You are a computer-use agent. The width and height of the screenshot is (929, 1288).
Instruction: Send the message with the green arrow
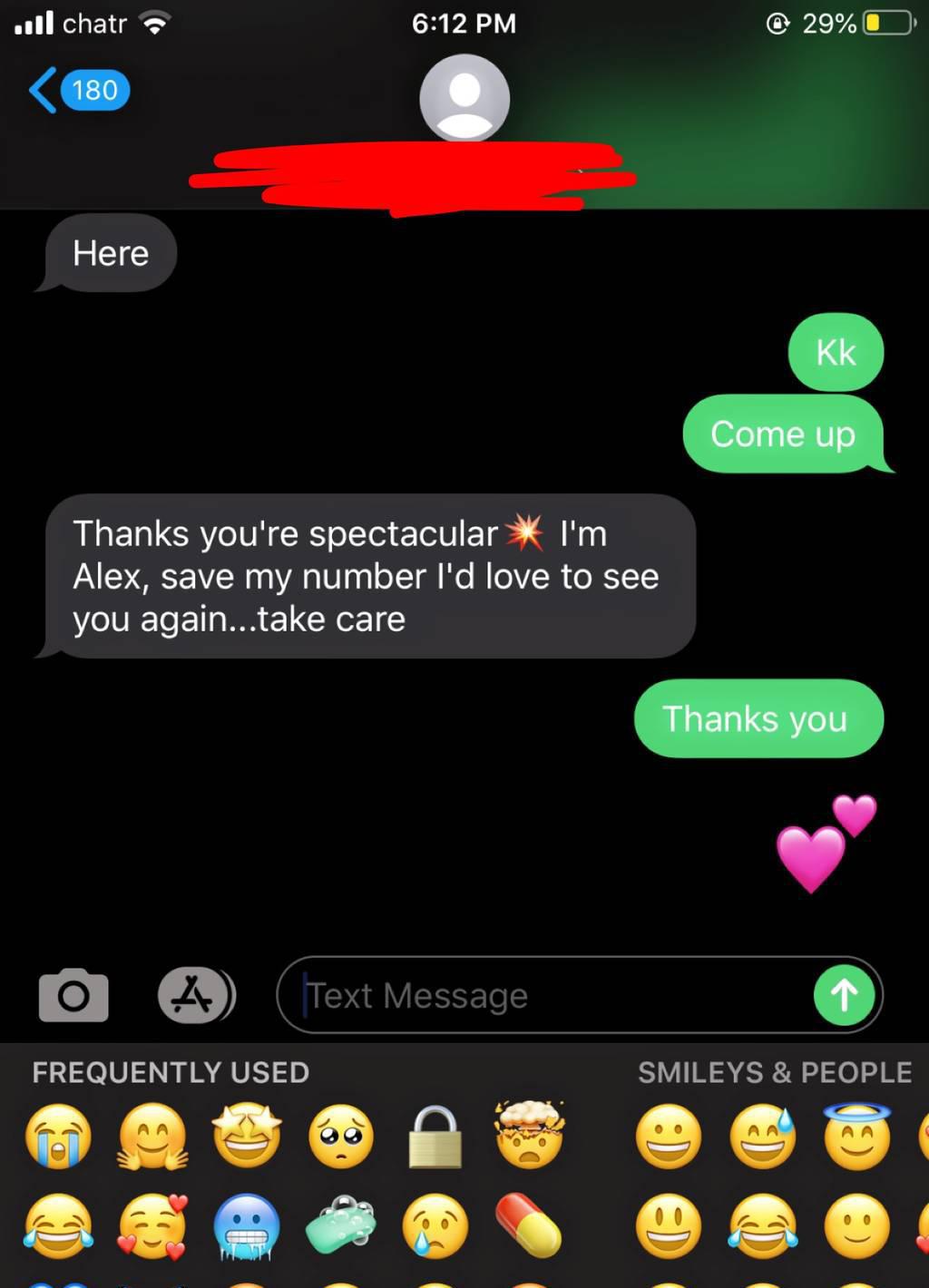(844, 995)
